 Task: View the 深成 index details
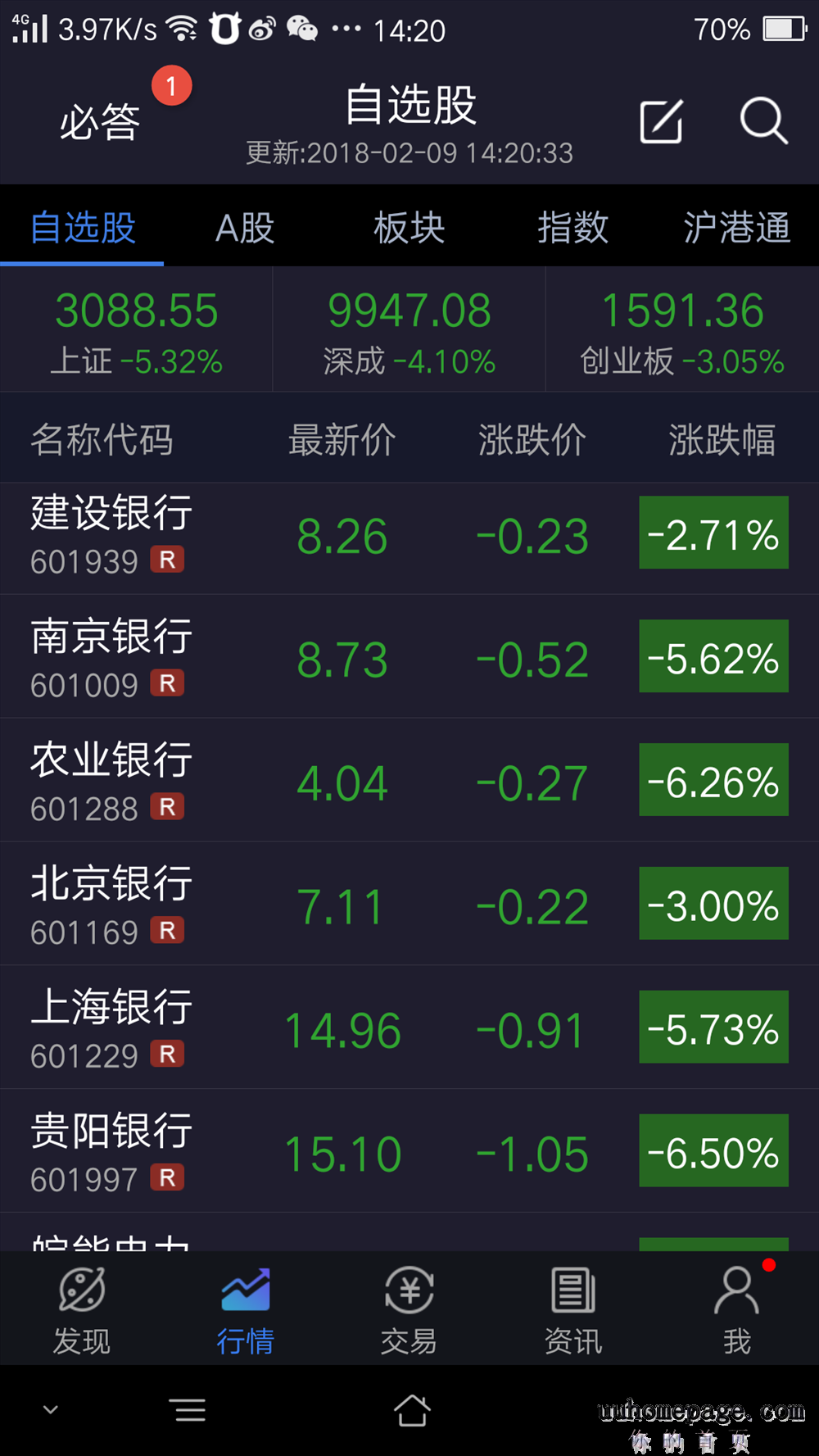(409, 330)
